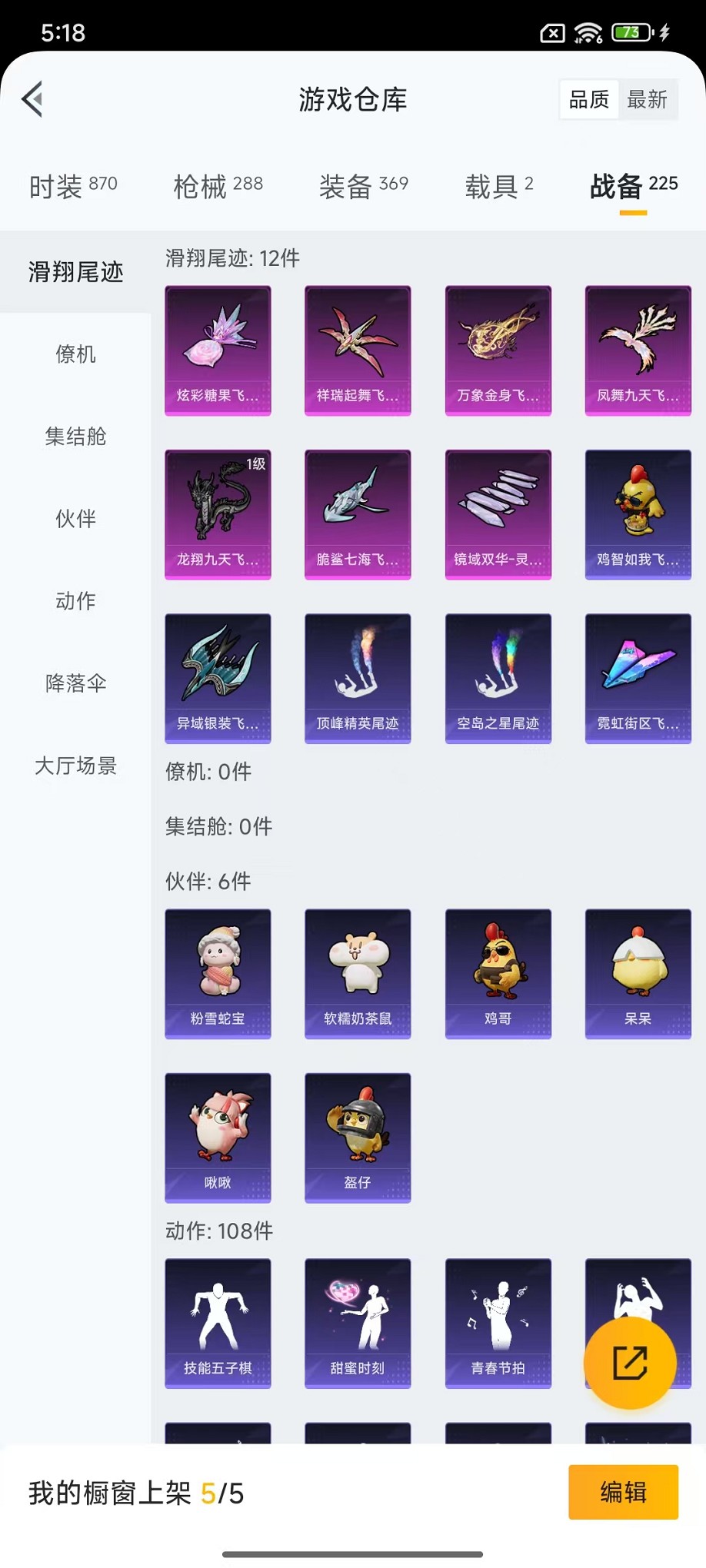
Task: Select 集结舱 in the side menu
Action: 75,437
